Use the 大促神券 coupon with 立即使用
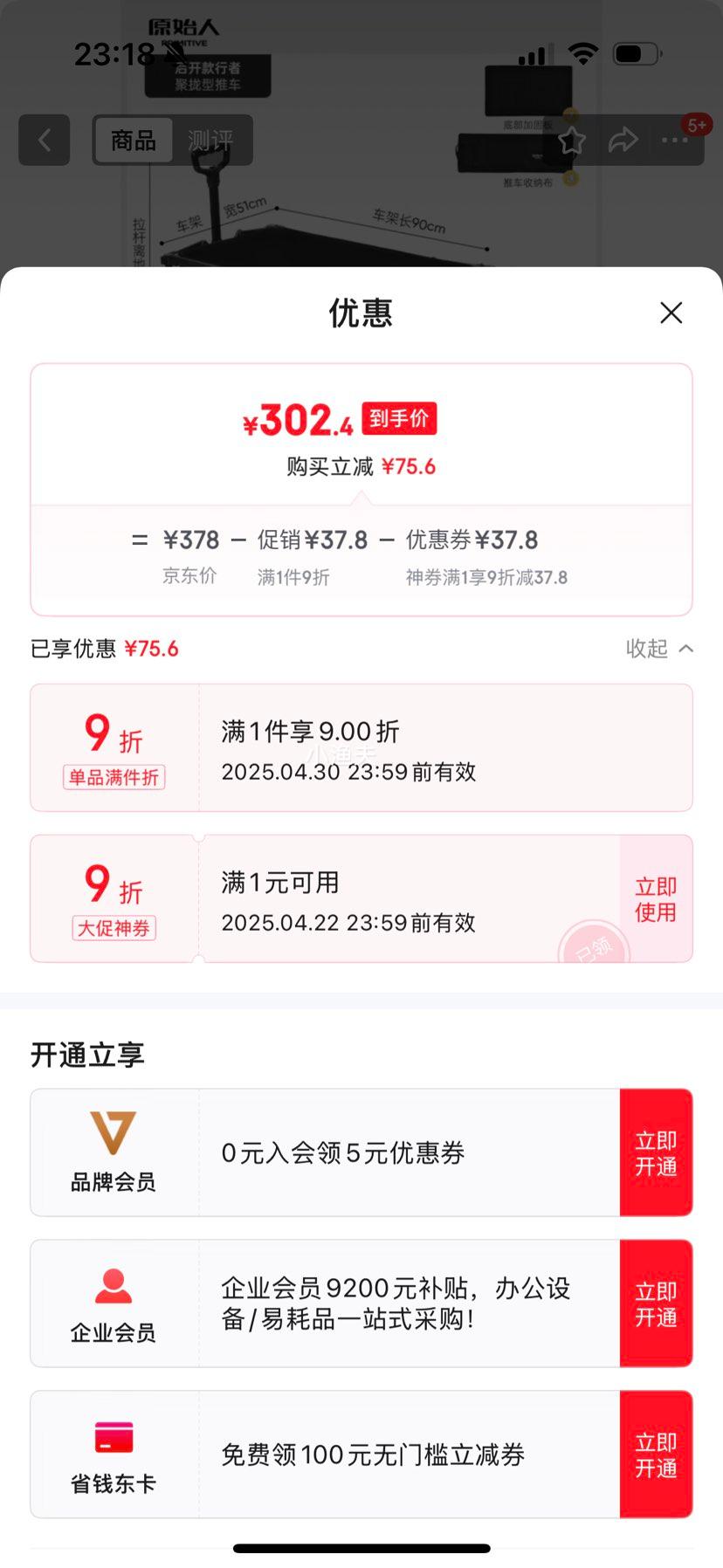 coord(656,899)
